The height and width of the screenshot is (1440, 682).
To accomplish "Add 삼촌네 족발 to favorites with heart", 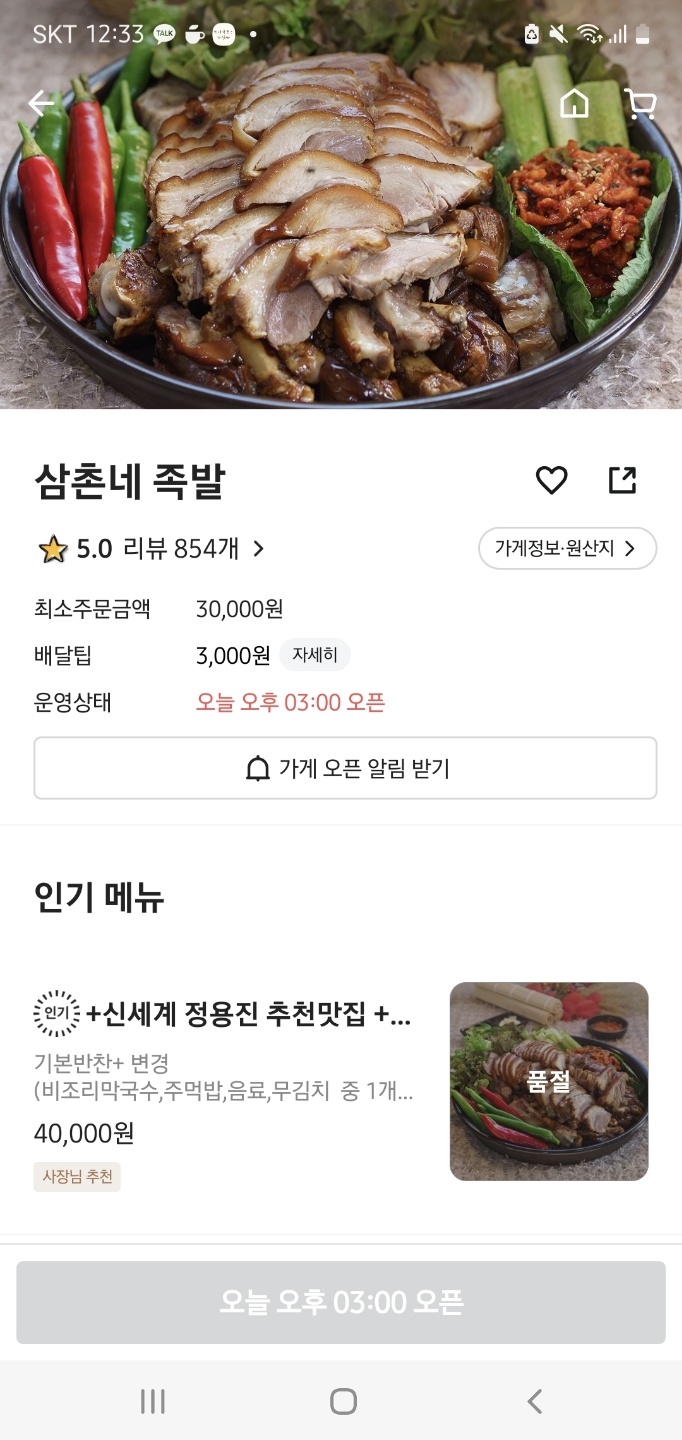I will pyautogui.click(x=551, y=481).
